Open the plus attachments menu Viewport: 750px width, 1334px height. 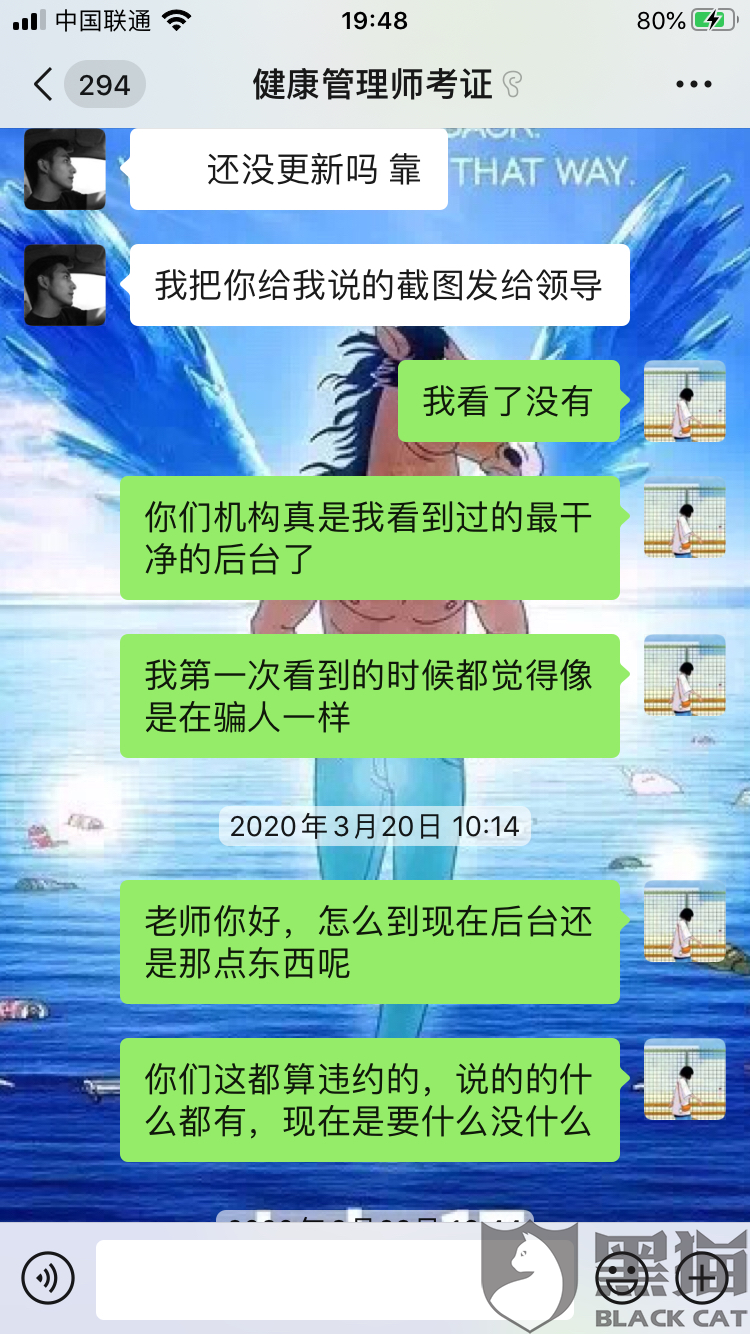[701, 1277]
